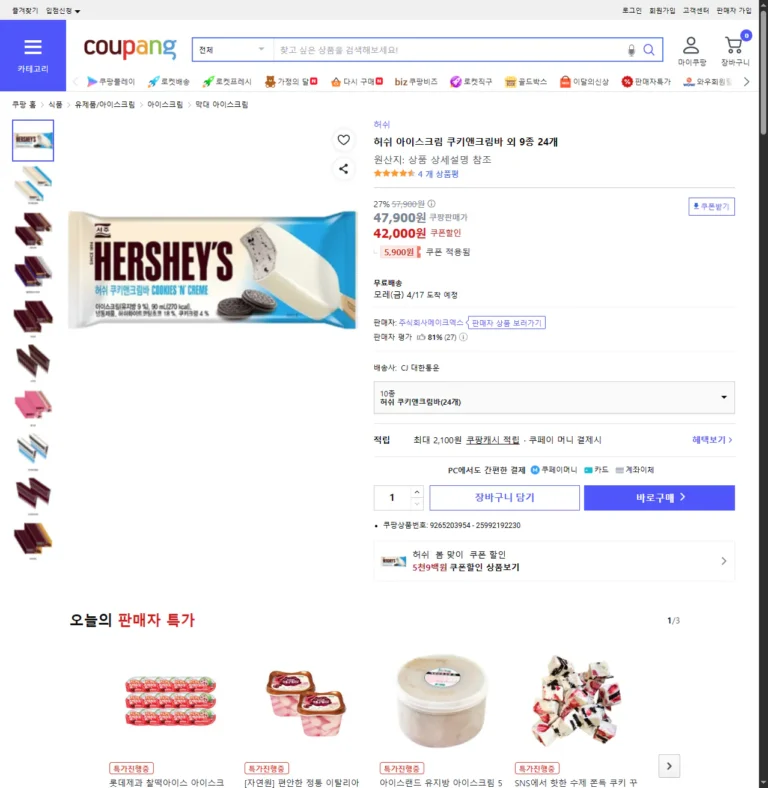Expand the product option dropdown

pos(554,397)
